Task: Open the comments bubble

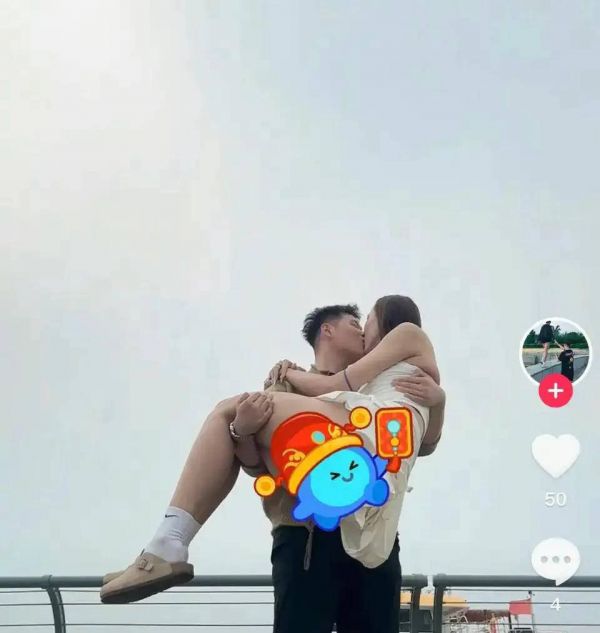Action: (555, 559)
